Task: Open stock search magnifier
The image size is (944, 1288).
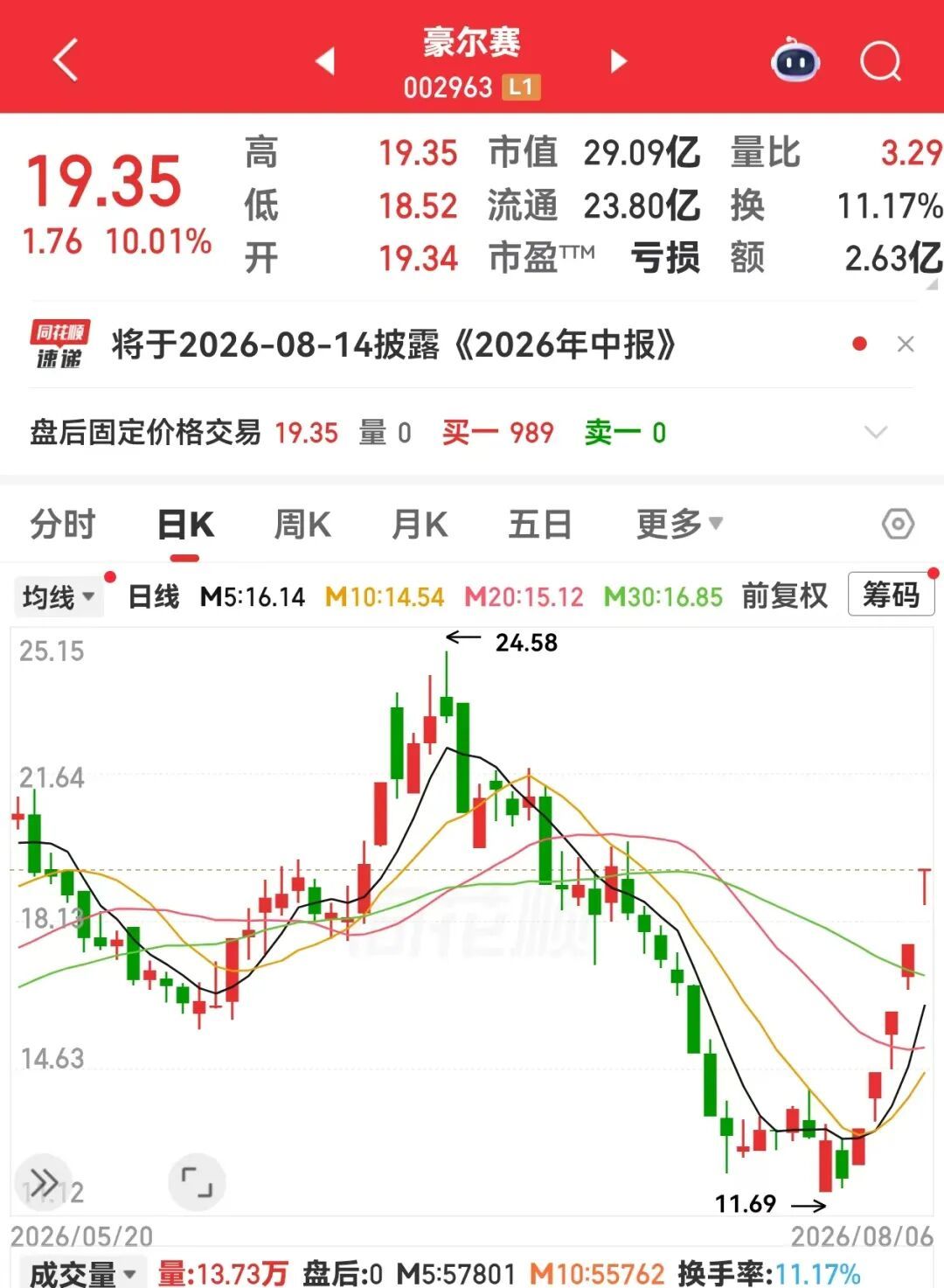Action: [x=880, y=61]
